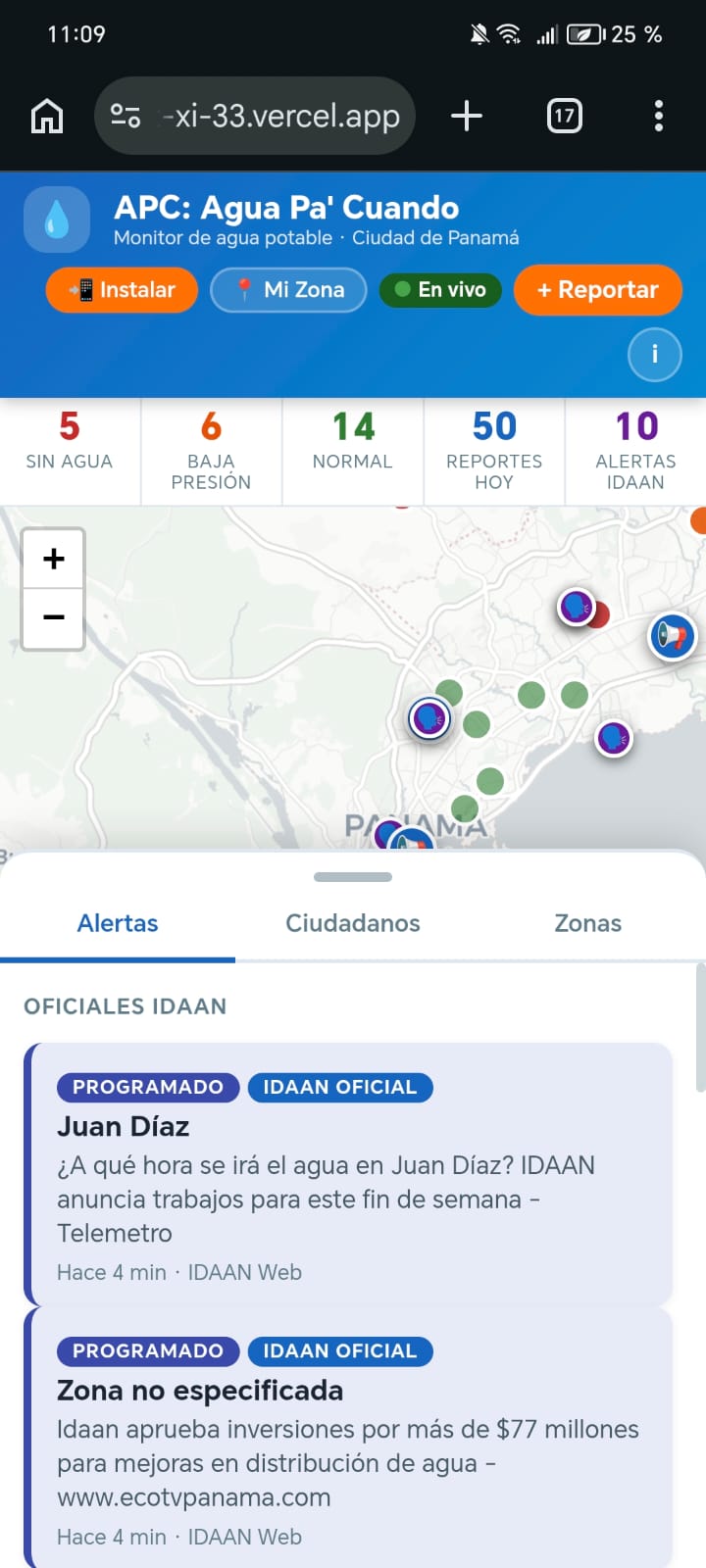Install the APC app
This screenshot has width=706, height=1568.
pyautogui.click(x=122, y=290)
